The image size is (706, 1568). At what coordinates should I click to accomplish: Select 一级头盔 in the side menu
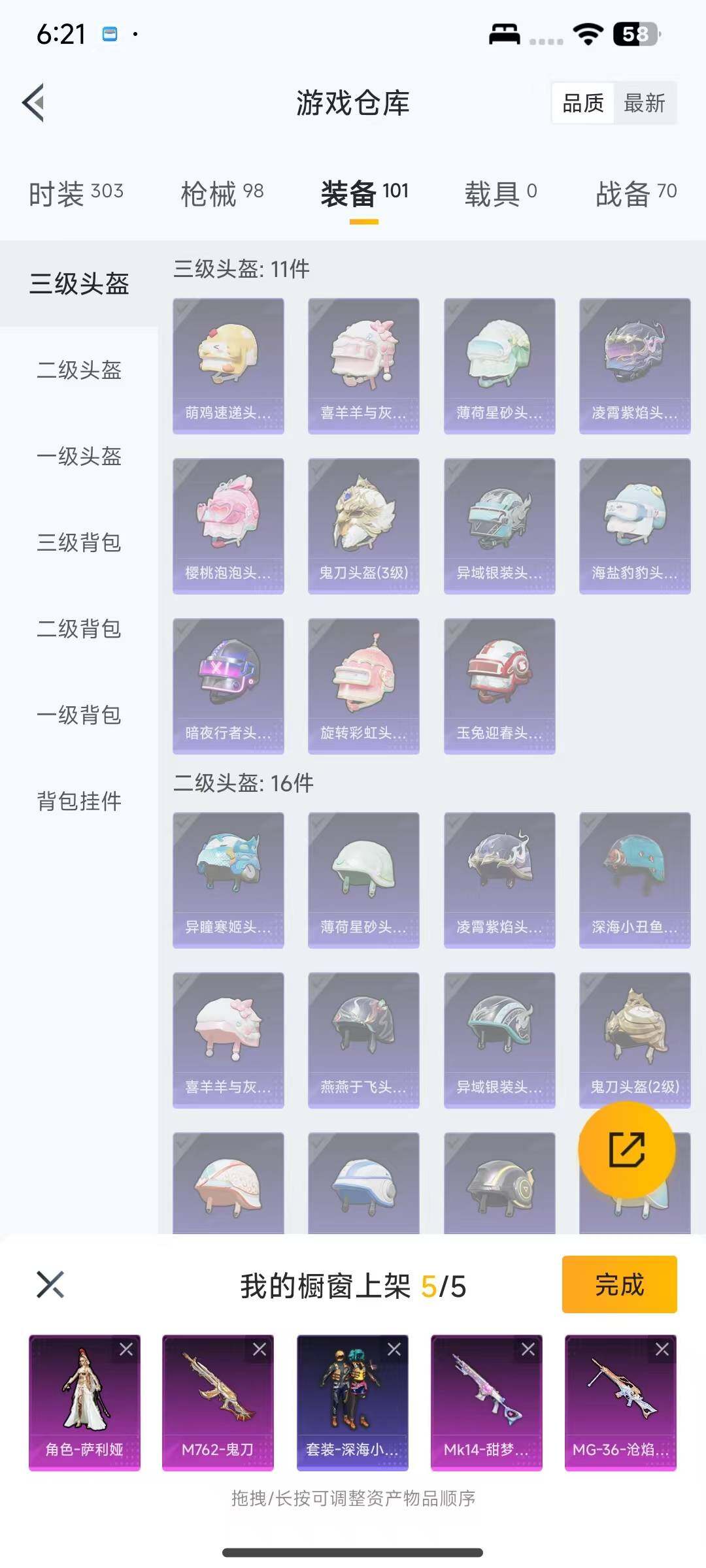(x=79, y=457)
